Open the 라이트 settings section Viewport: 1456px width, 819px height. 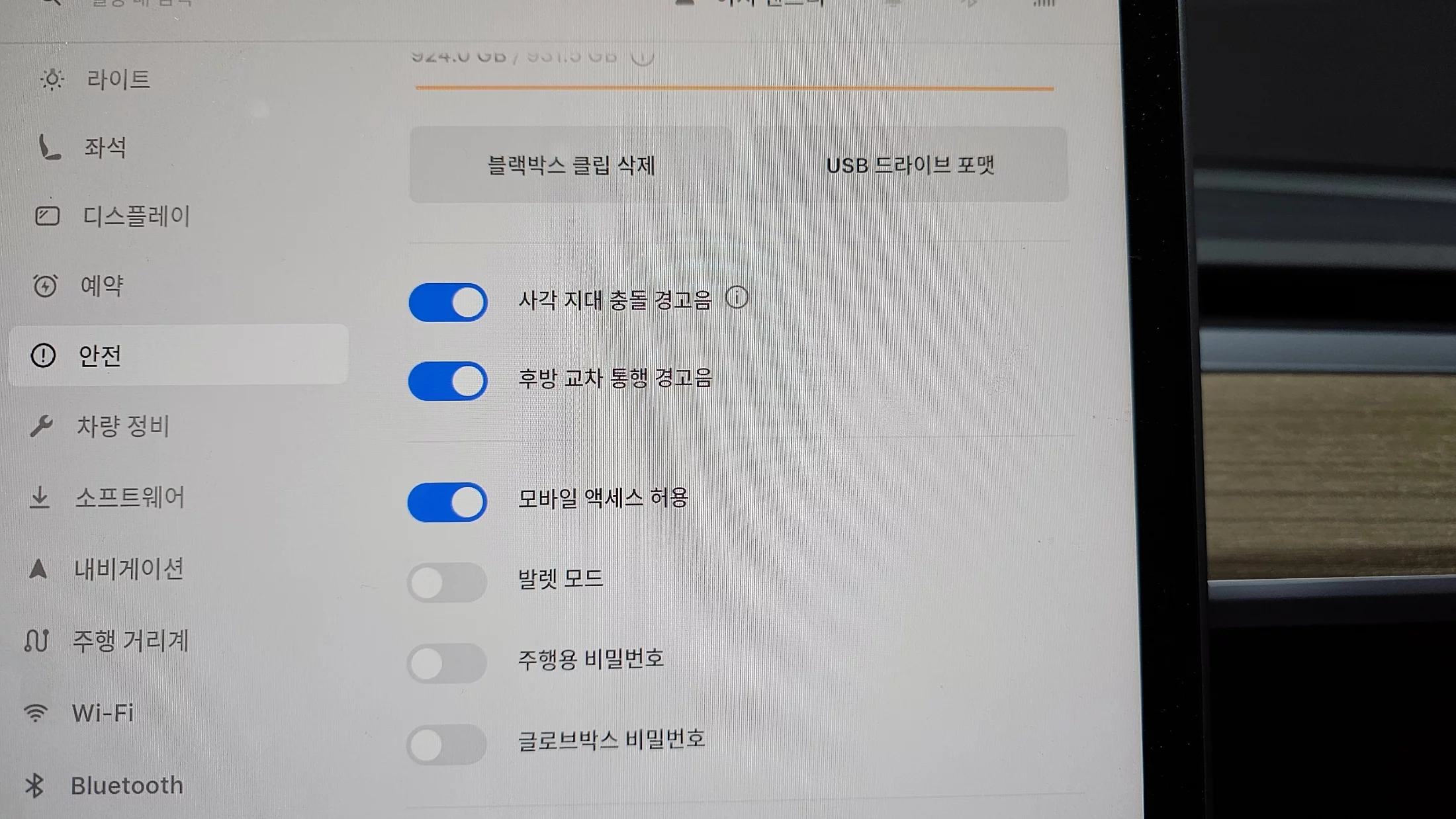point(118,79)
